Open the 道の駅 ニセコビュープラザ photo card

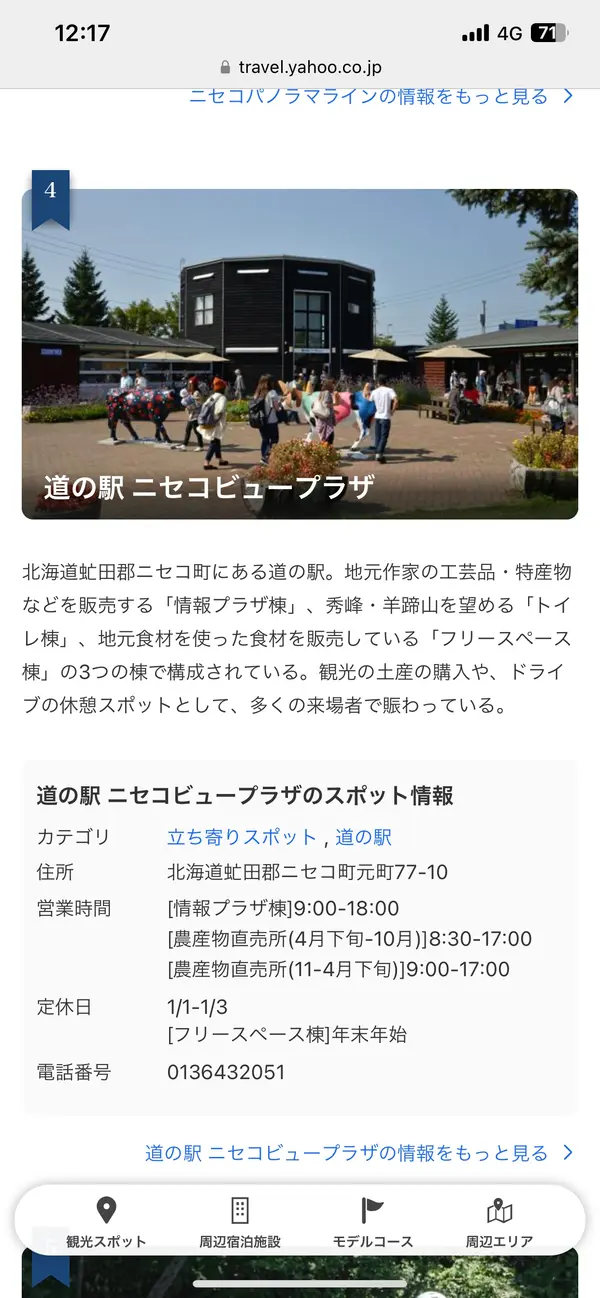click(300, 354)
